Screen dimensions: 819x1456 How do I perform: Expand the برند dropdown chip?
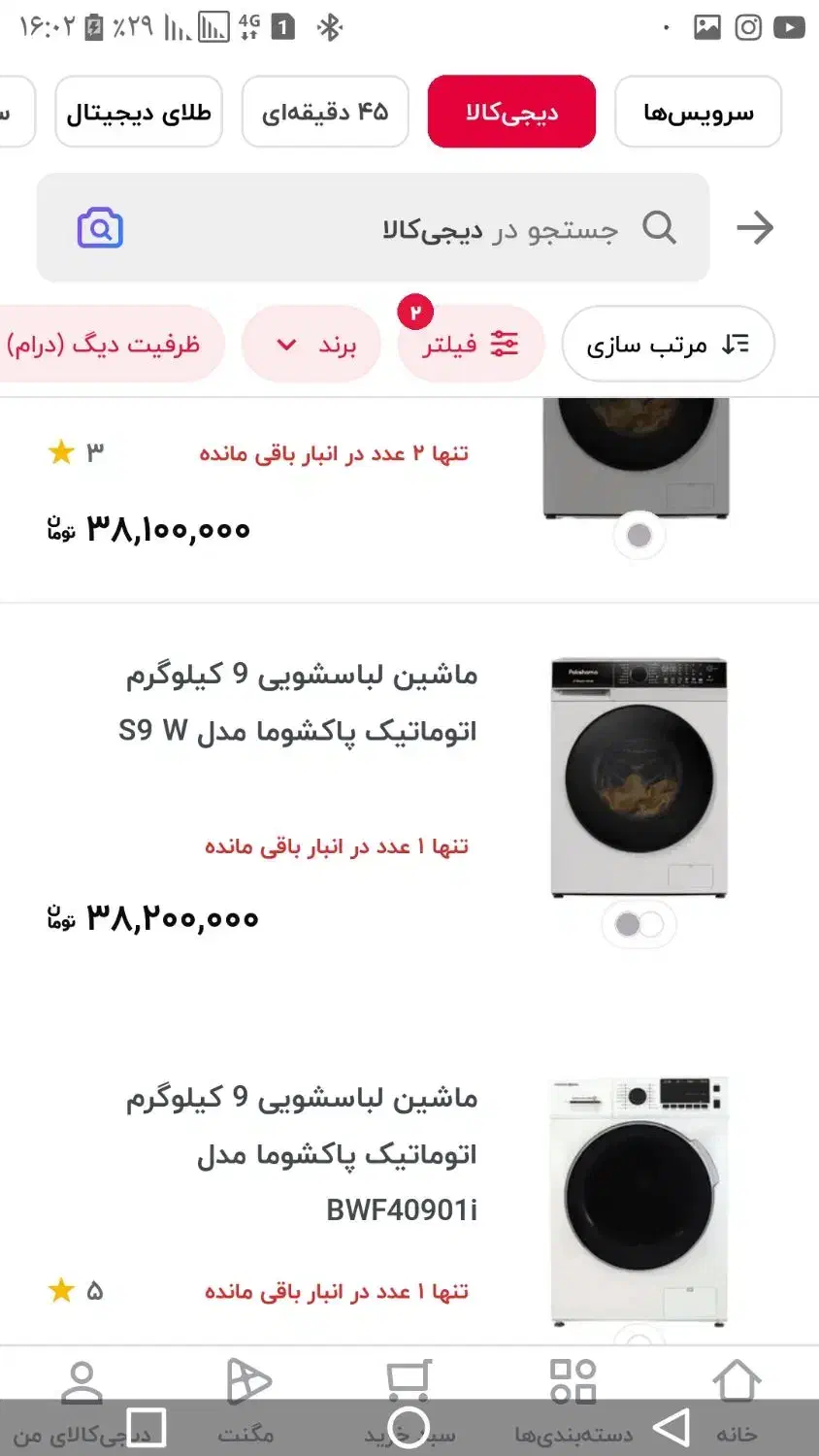(x=311, y=345)
